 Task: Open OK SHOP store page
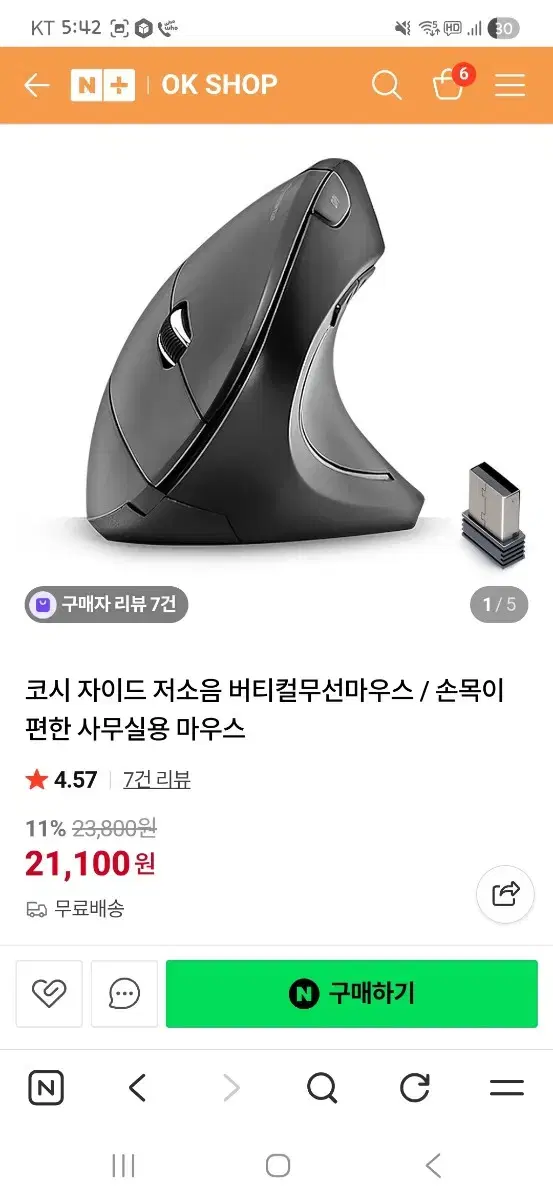click(219, 85)
